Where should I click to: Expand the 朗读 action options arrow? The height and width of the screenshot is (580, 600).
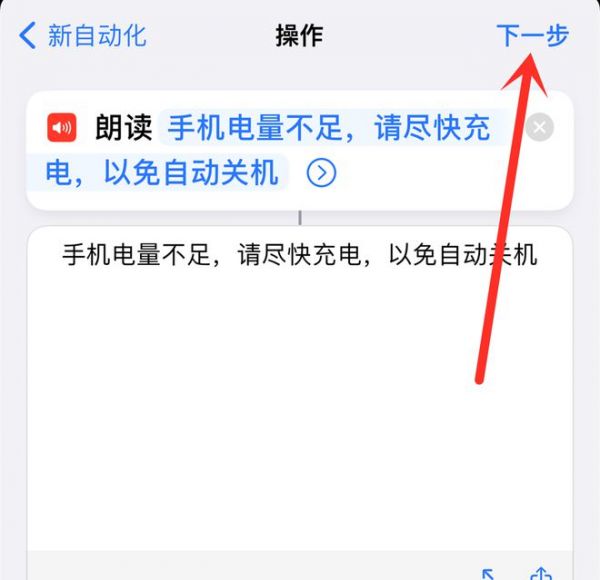click(321, 174)
